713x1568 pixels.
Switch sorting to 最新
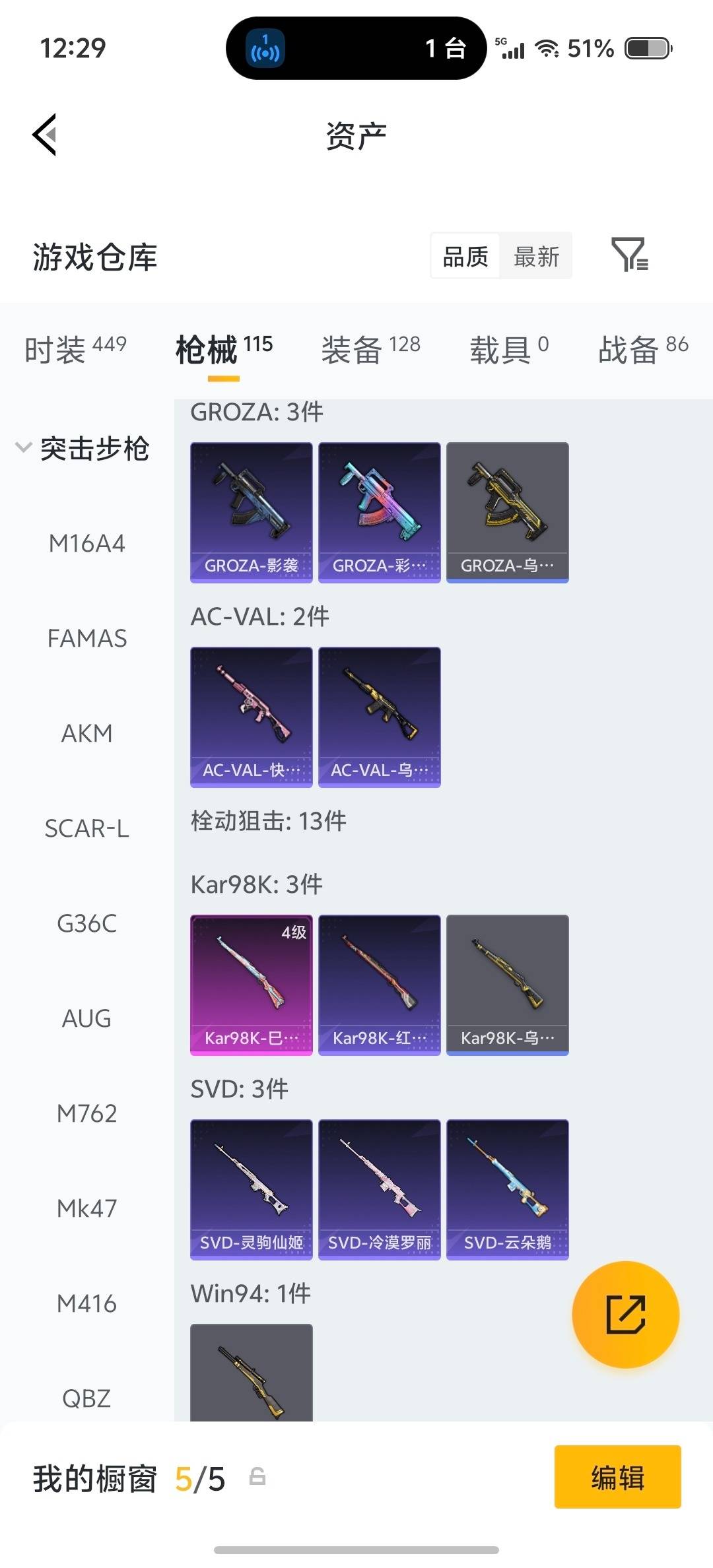tap(536, 256)
